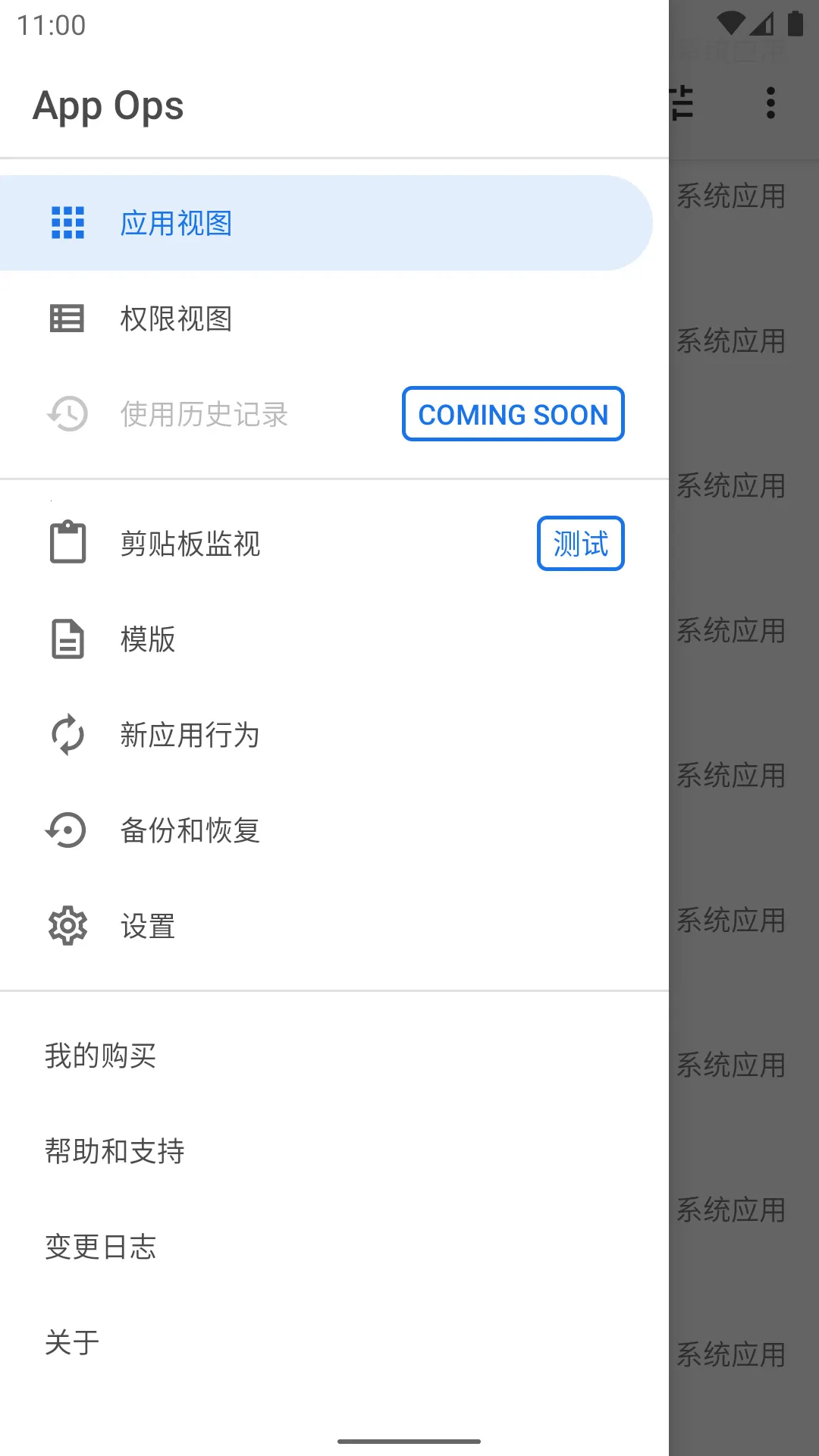Click the 测试 badge on 剪贴板监视
Image resolution: width=819 pixels, height=1456 pixels.
580,543
